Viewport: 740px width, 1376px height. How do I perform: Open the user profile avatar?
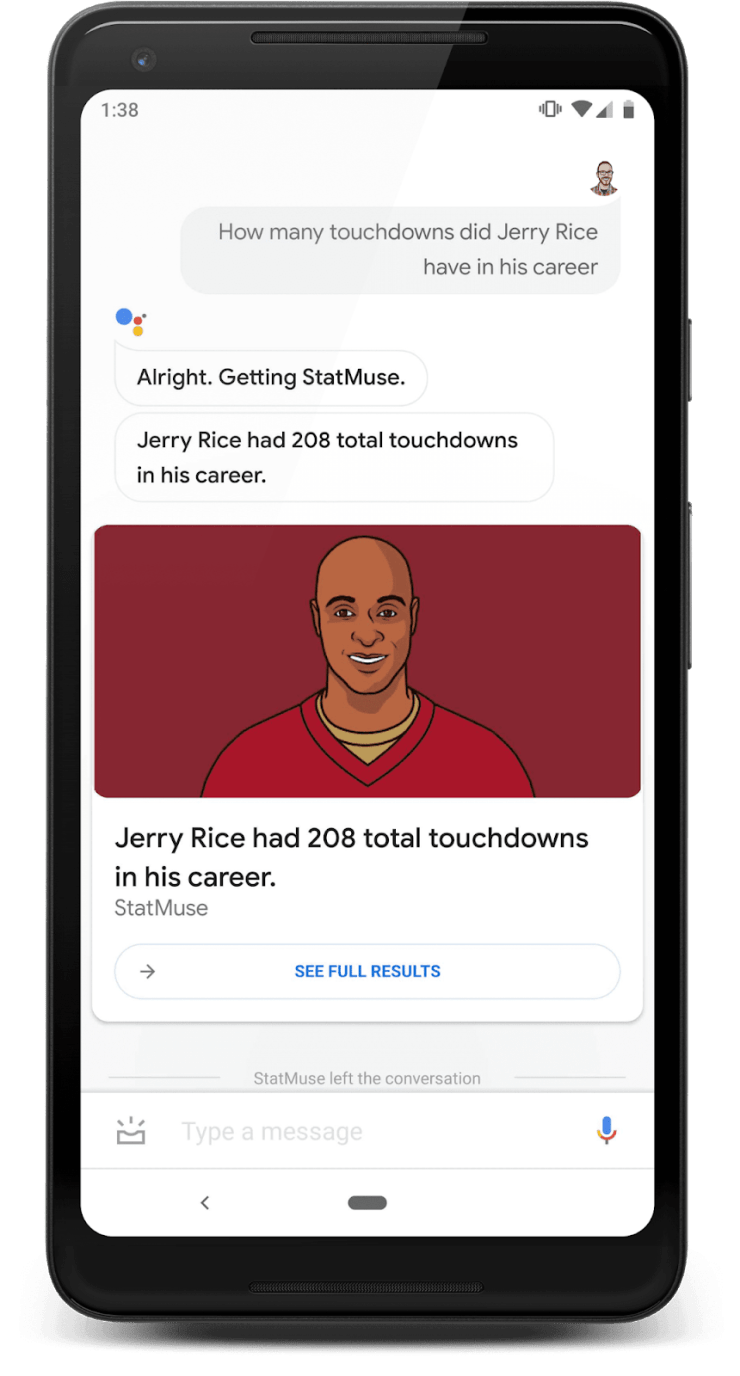[604, 178]
